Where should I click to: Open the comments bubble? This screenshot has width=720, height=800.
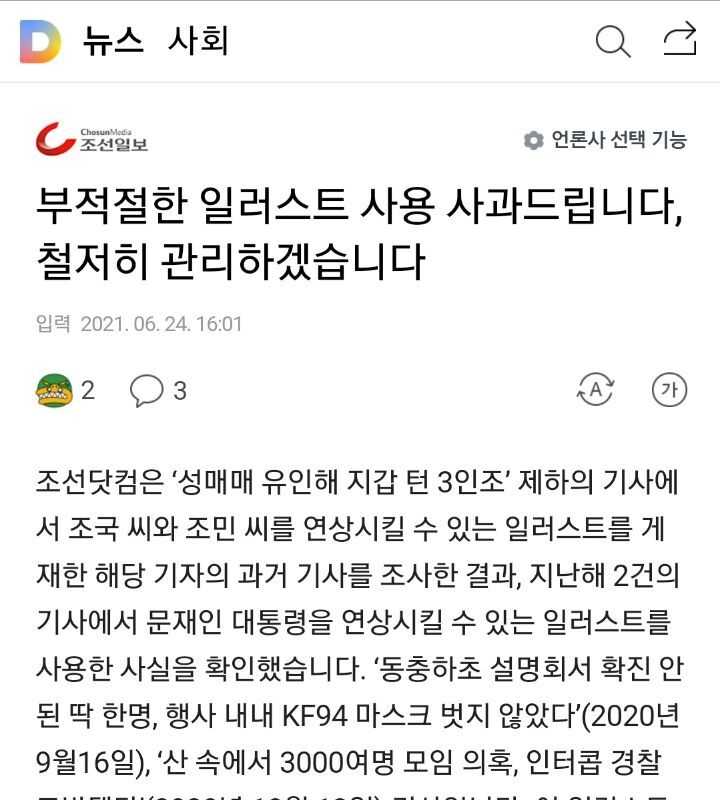147,390
